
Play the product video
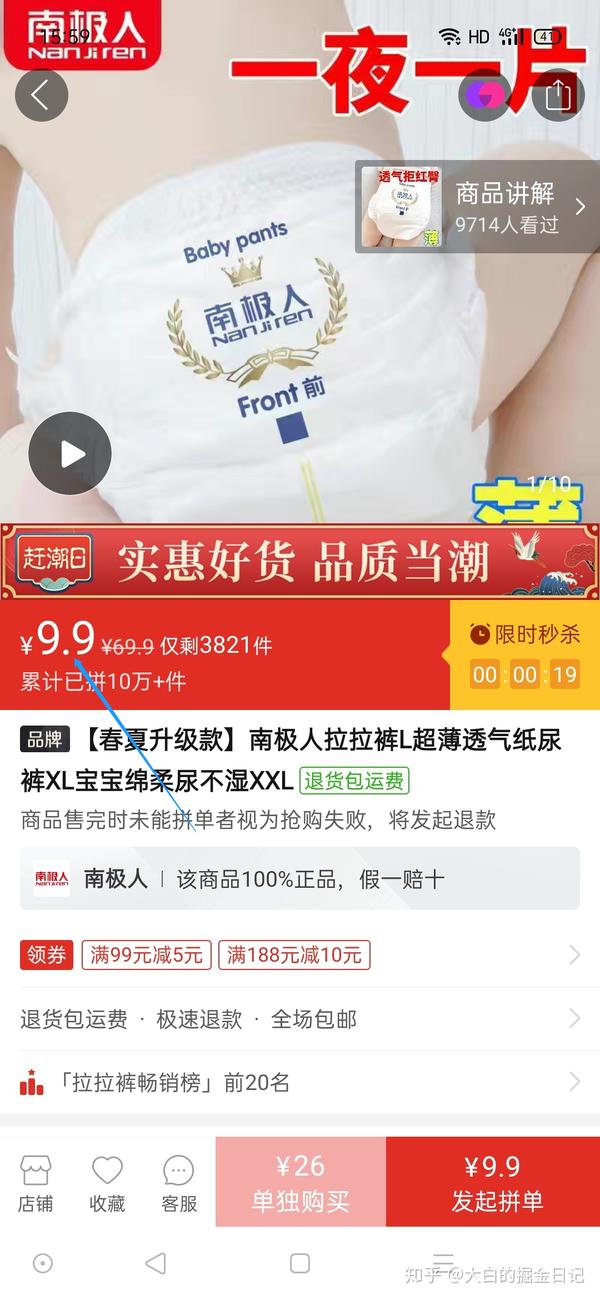[x=70, y=454]
